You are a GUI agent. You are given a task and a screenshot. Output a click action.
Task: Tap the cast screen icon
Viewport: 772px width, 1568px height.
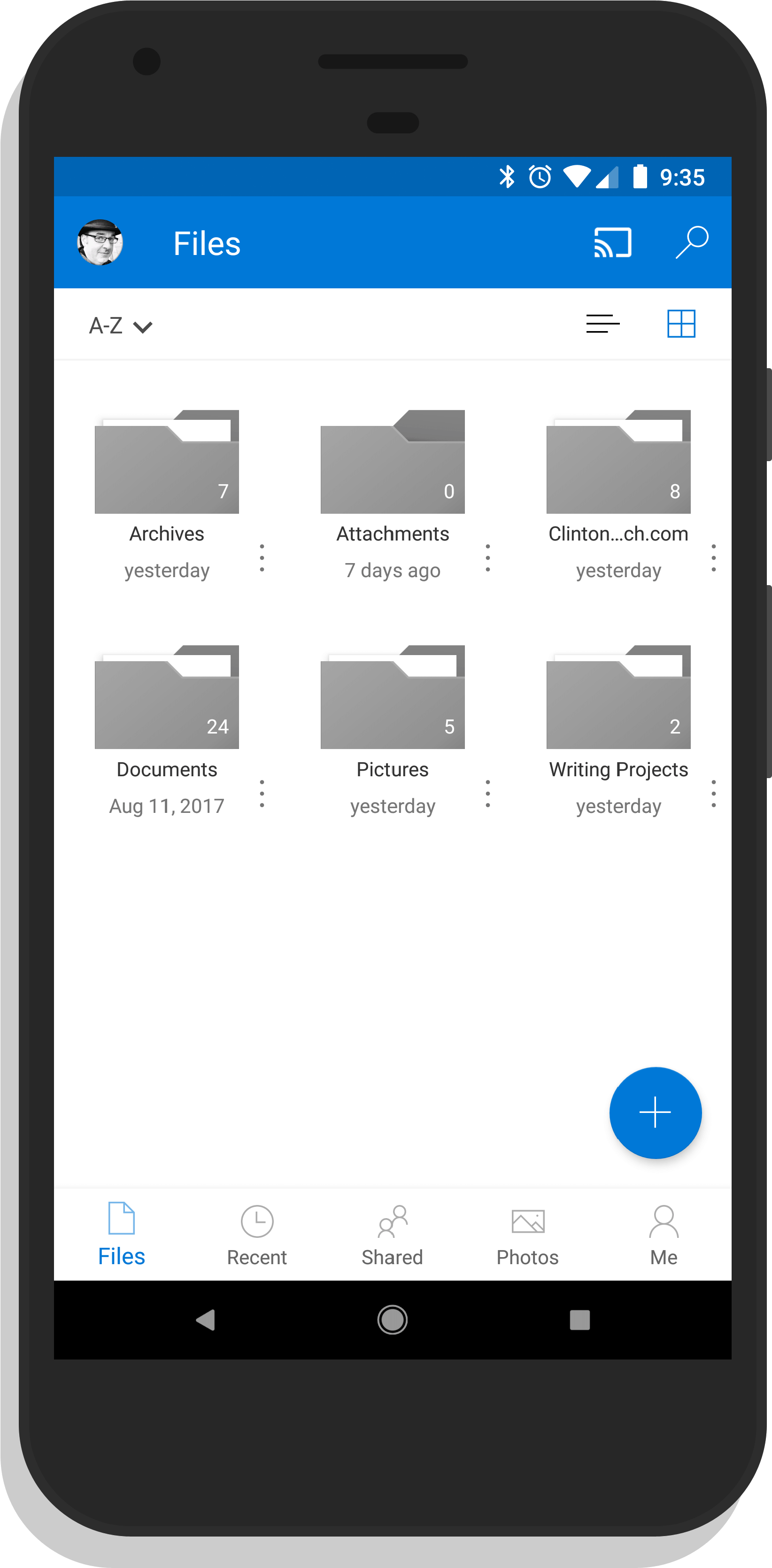(612, 242)
